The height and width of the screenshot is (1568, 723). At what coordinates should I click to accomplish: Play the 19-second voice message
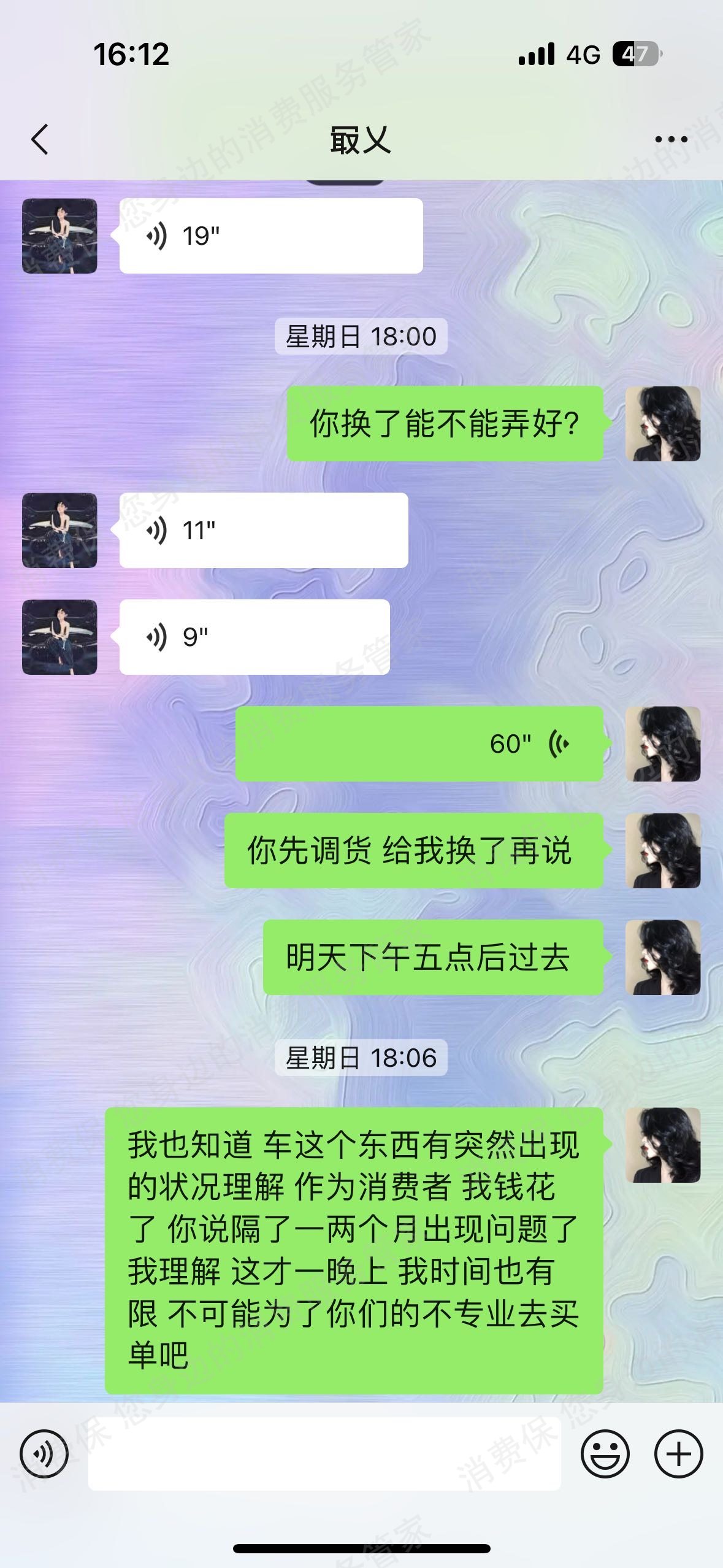tap(270, 236)
